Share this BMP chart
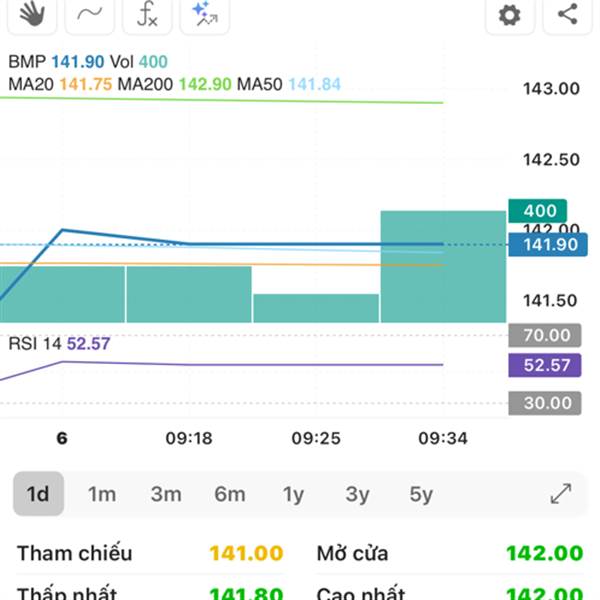600x600 pixels. tap(567, 14)
